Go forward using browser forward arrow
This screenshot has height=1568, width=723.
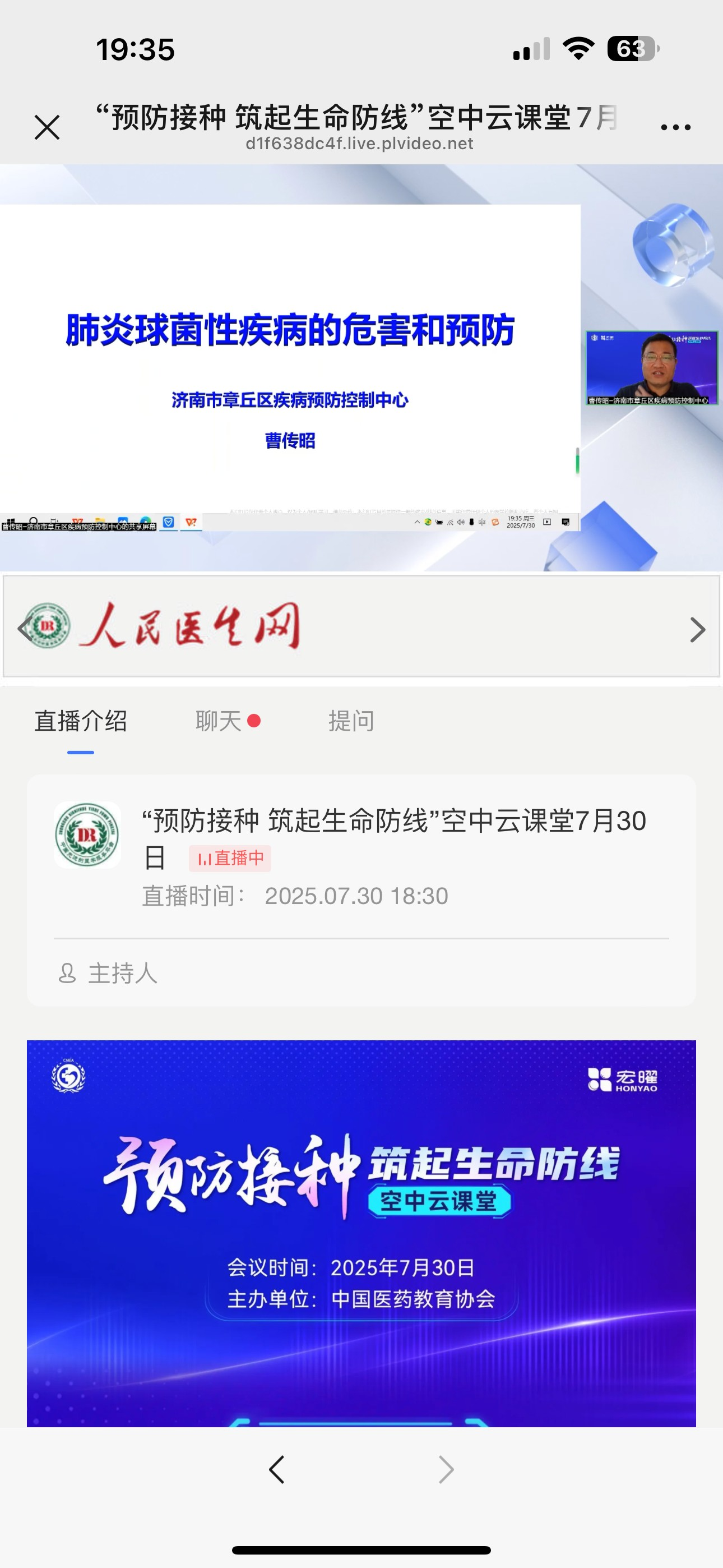446,1469
